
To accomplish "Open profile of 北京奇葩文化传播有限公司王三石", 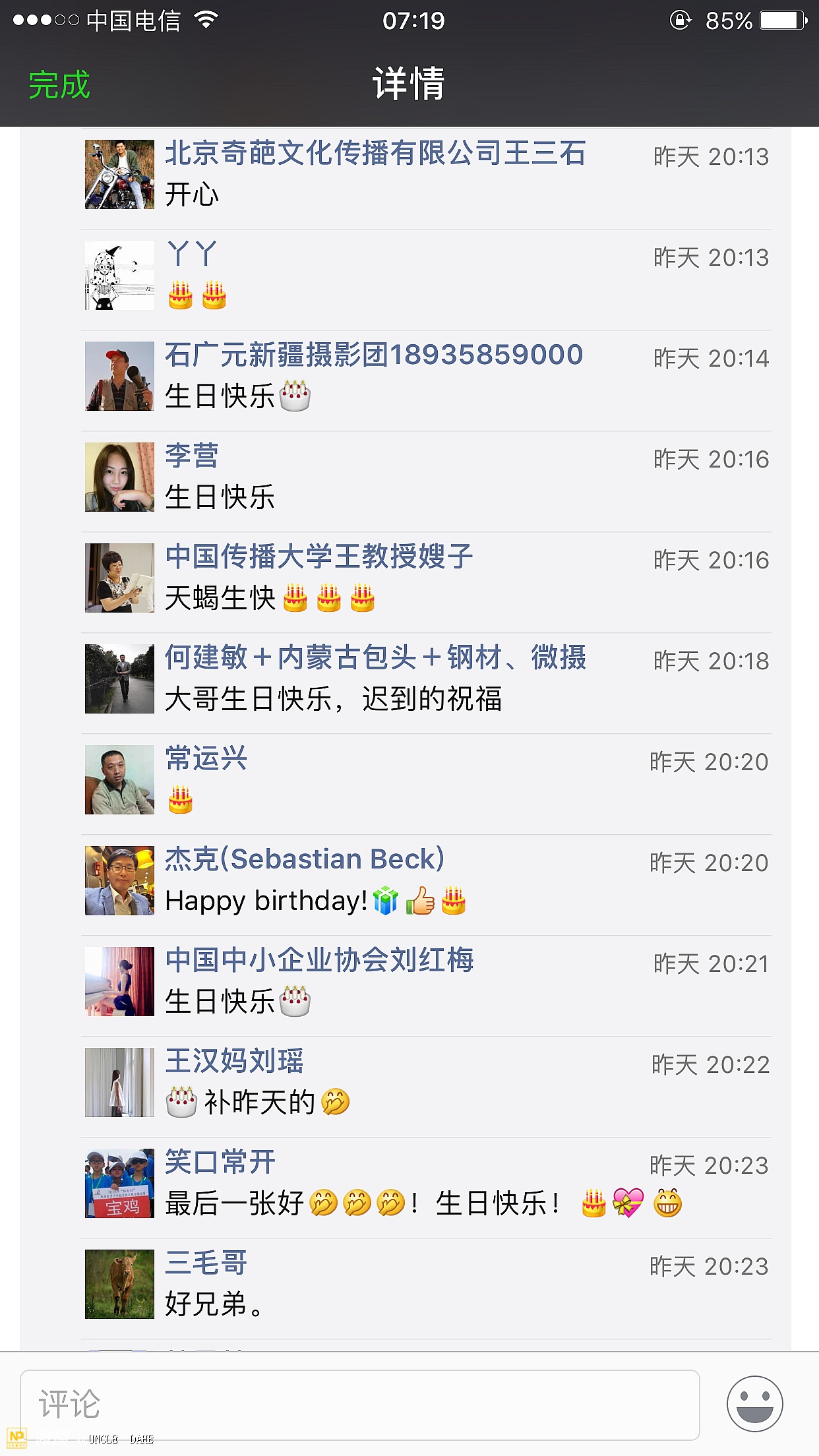I will (375, 154).
